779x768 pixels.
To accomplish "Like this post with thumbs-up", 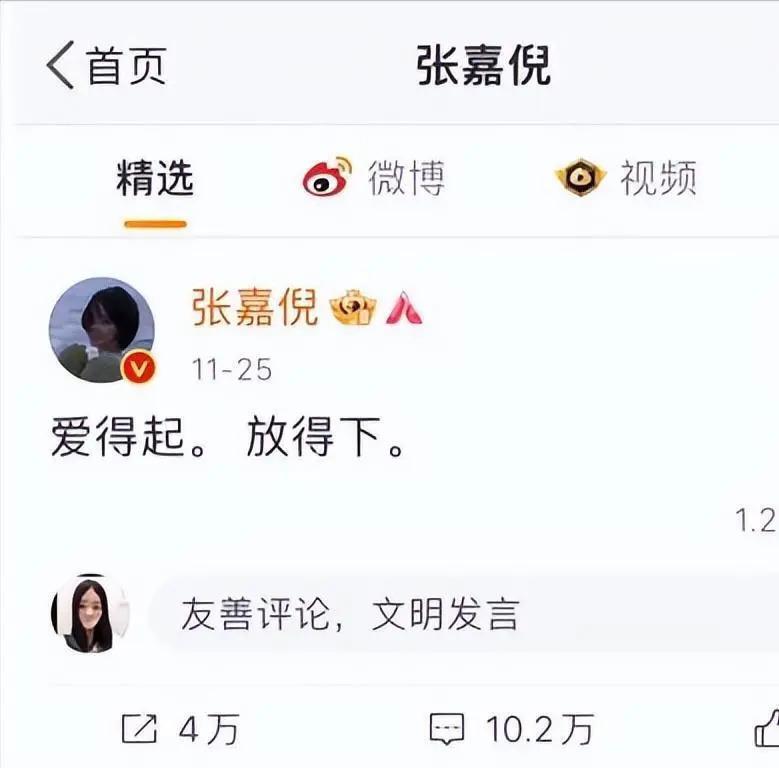I will 766,729.
